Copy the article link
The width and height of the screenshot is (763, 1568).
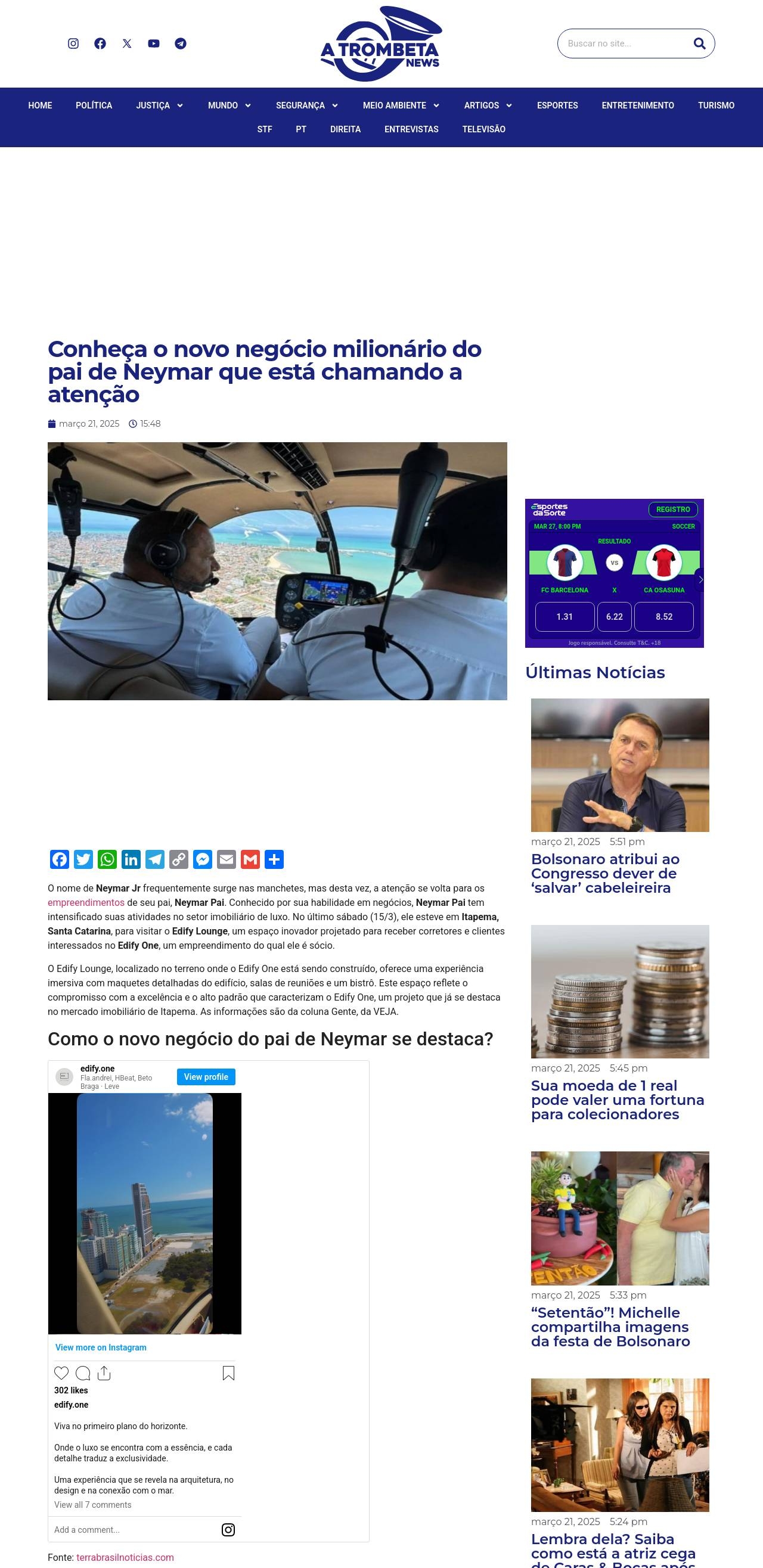point(178,859)
